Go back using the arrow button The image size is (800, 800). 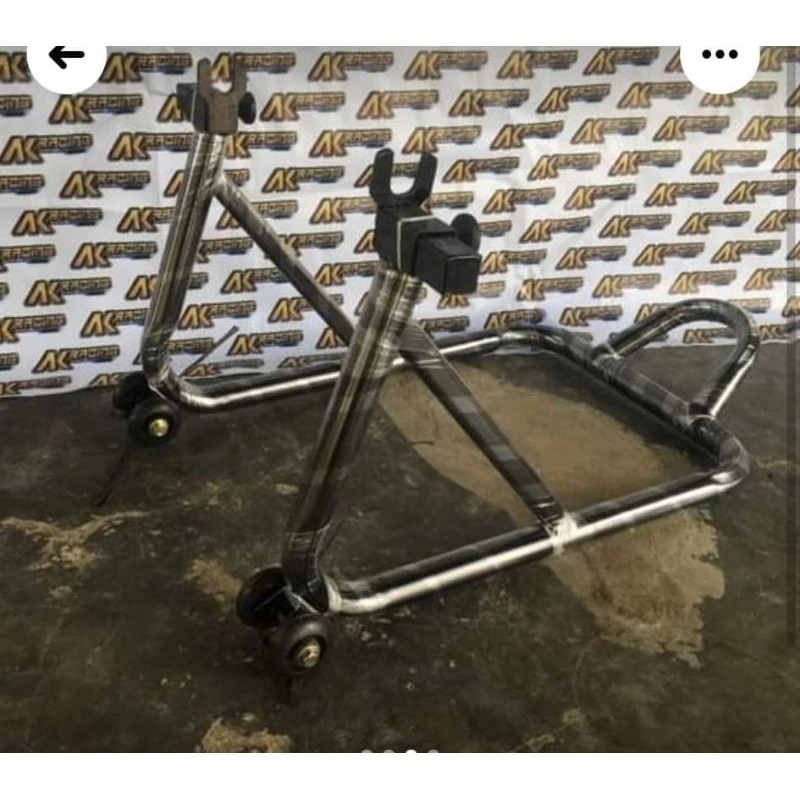click(x=67, y=56)
